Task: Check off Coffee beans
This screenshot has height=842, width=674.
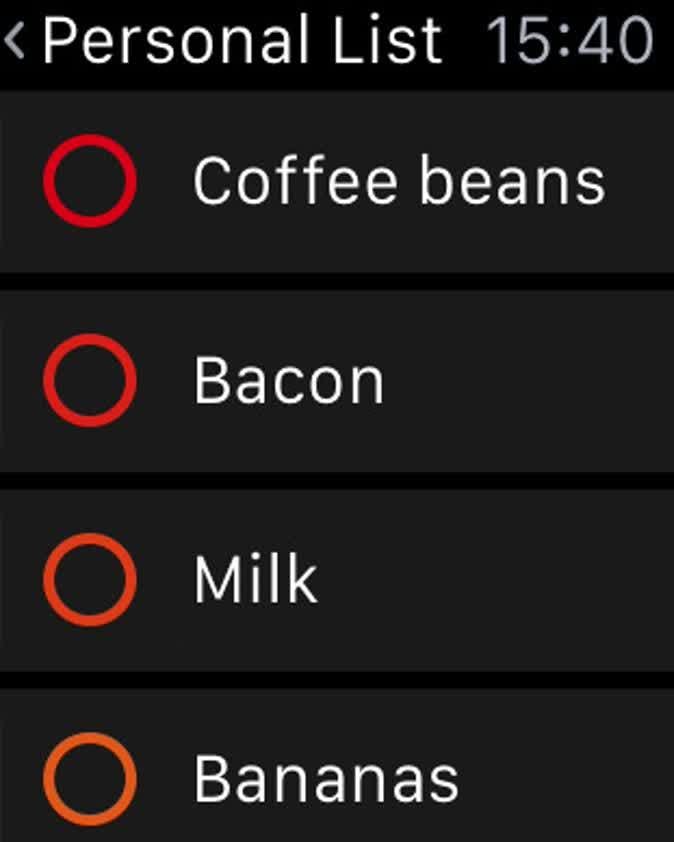Action: (90, 181)
